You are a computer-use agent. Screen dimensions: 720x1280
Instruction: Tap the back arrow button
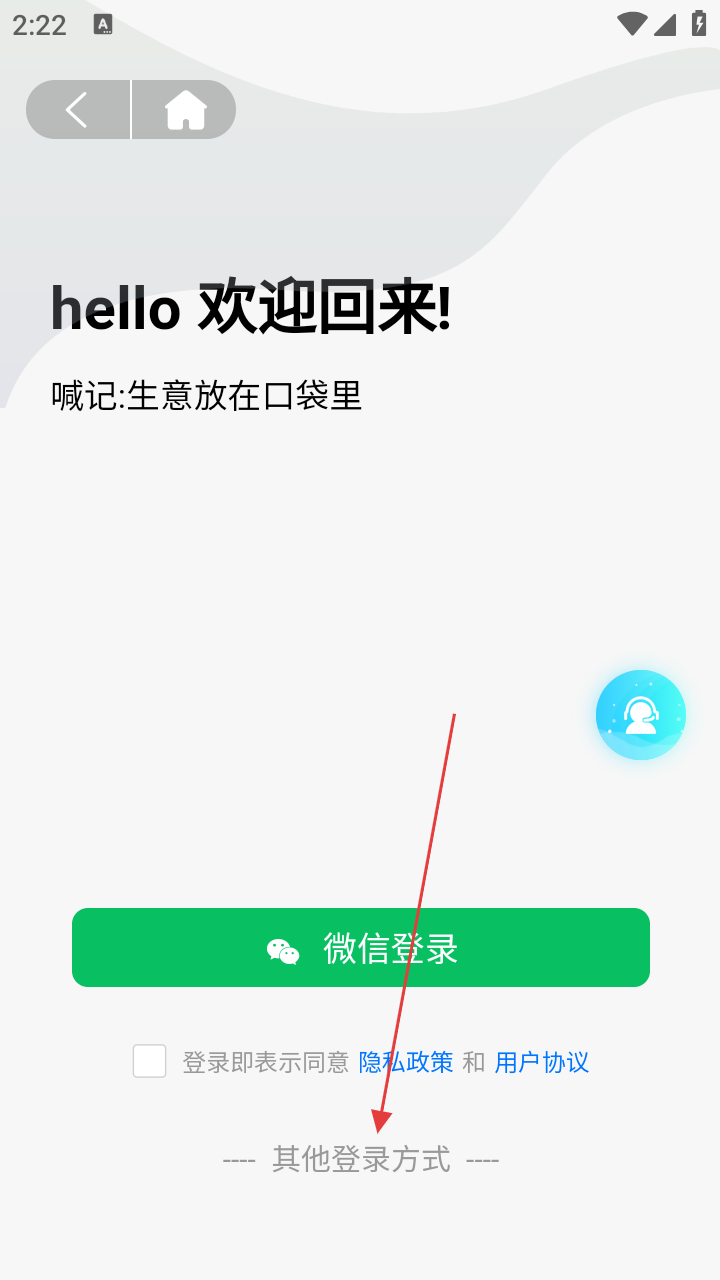click(78, 110)
